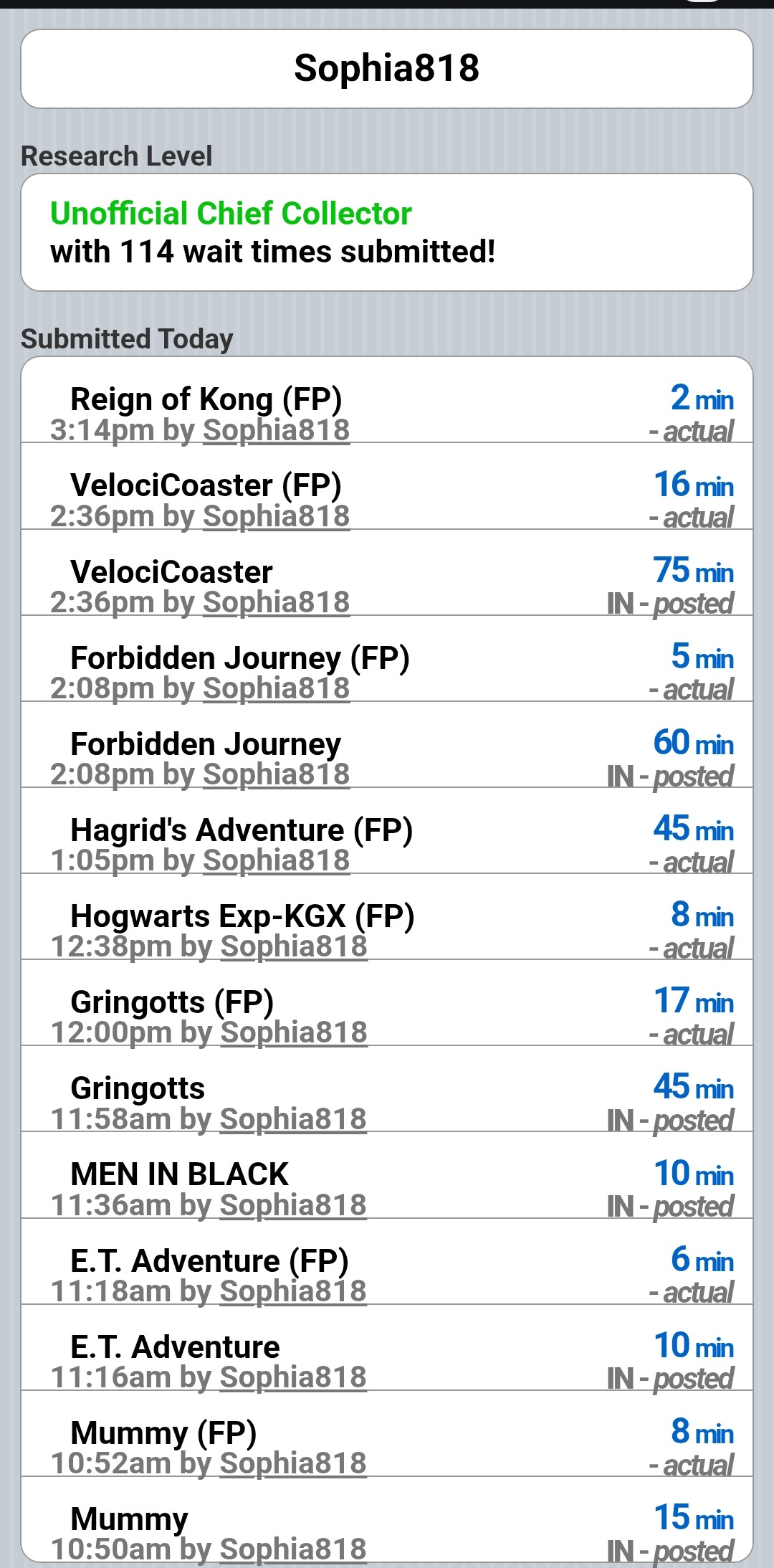Open Sophia818 link in Reign of Kong row
Viewport: 774px width, 1568px height.
pyautogui.click(x=277, y=430)
